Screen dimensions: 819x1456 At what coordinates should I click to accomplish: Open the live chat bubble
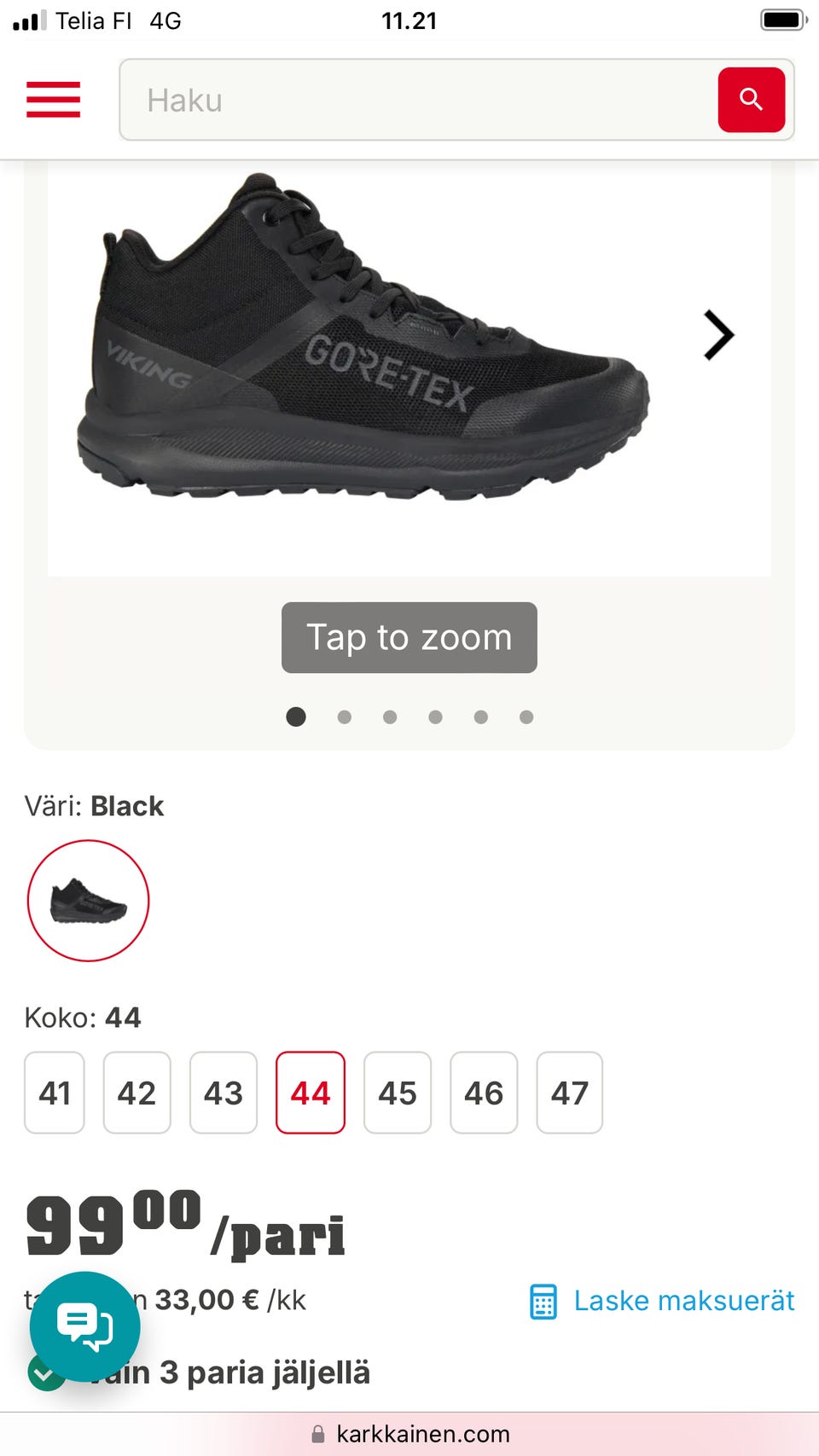click(84, 1326)
